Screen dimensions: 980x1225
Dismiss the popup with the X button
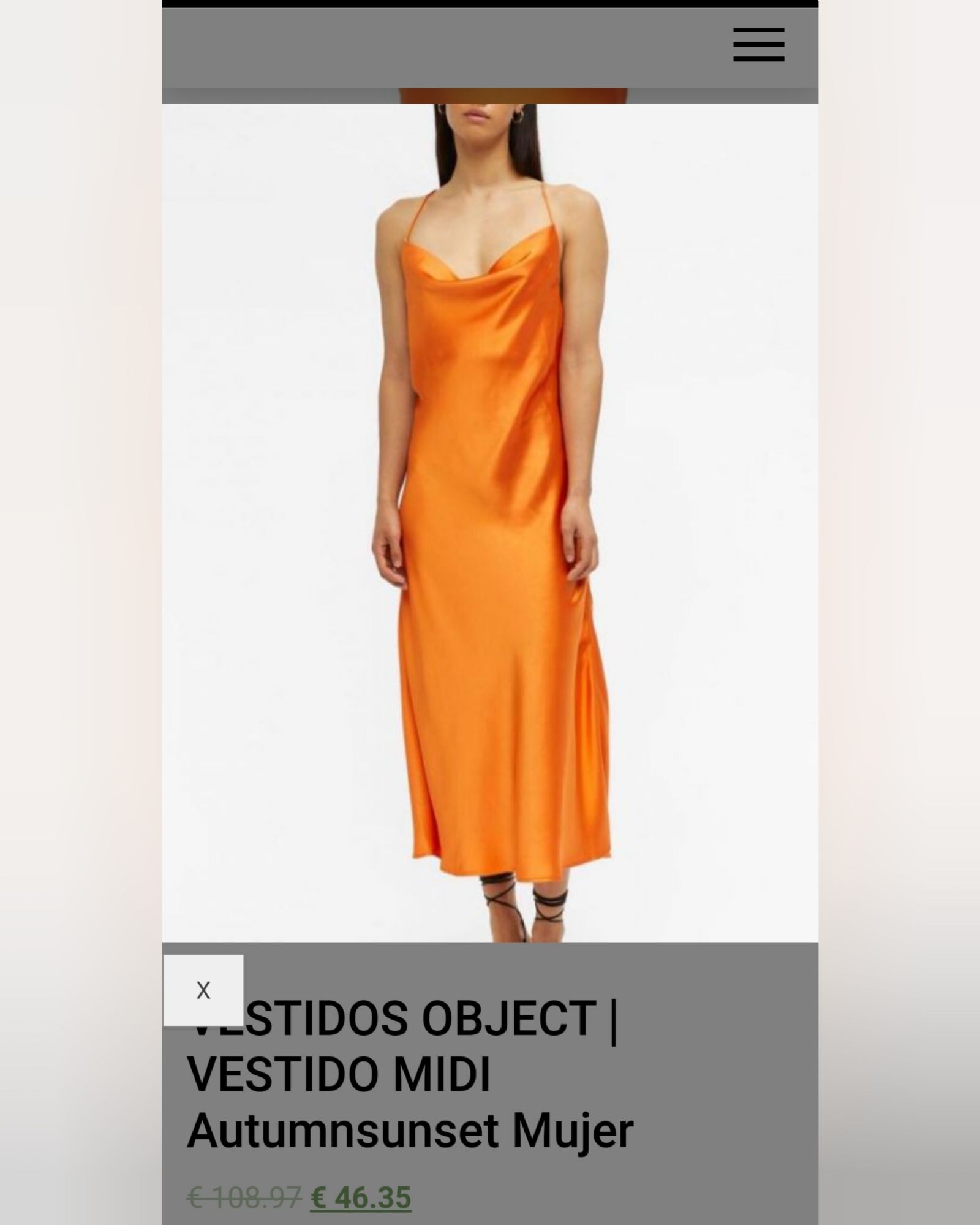point(203,990)
